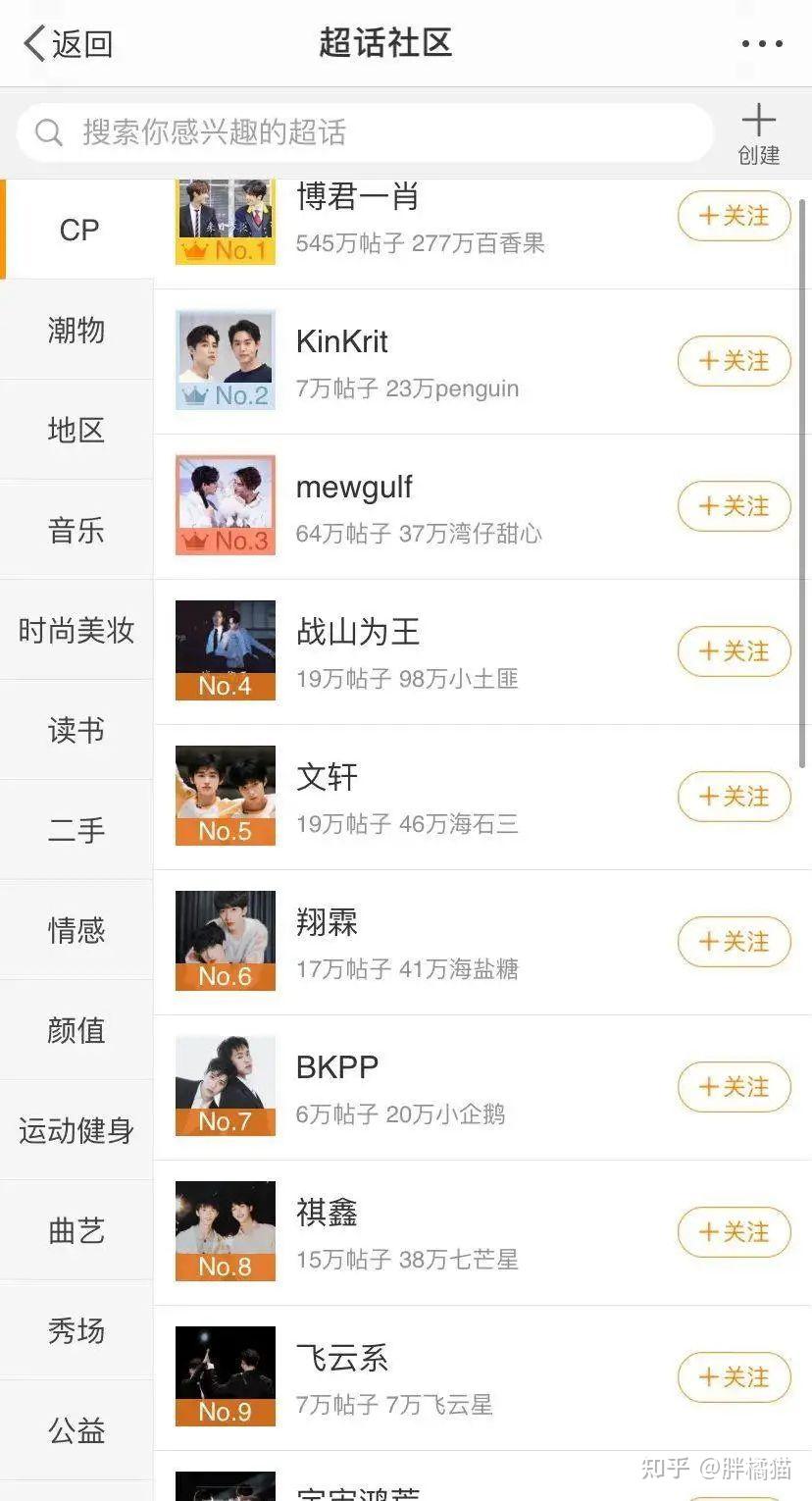This screenshot has height=1501, width=812.
Task: Follow the 博君一肖 super topic
Action: (x=734, y=216)
